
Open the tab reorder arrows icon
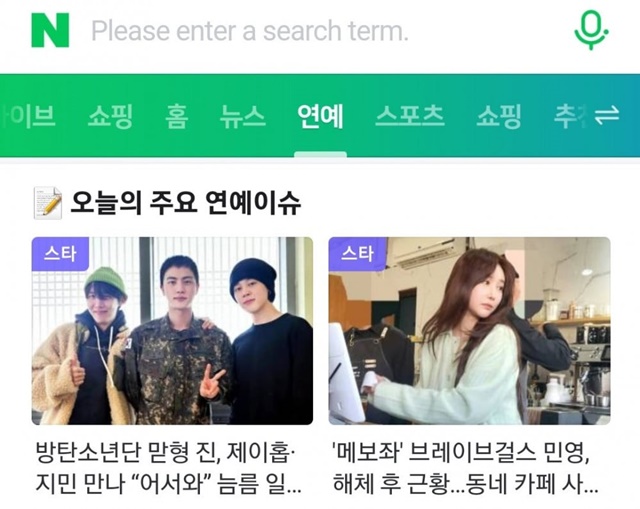point(606,116)
